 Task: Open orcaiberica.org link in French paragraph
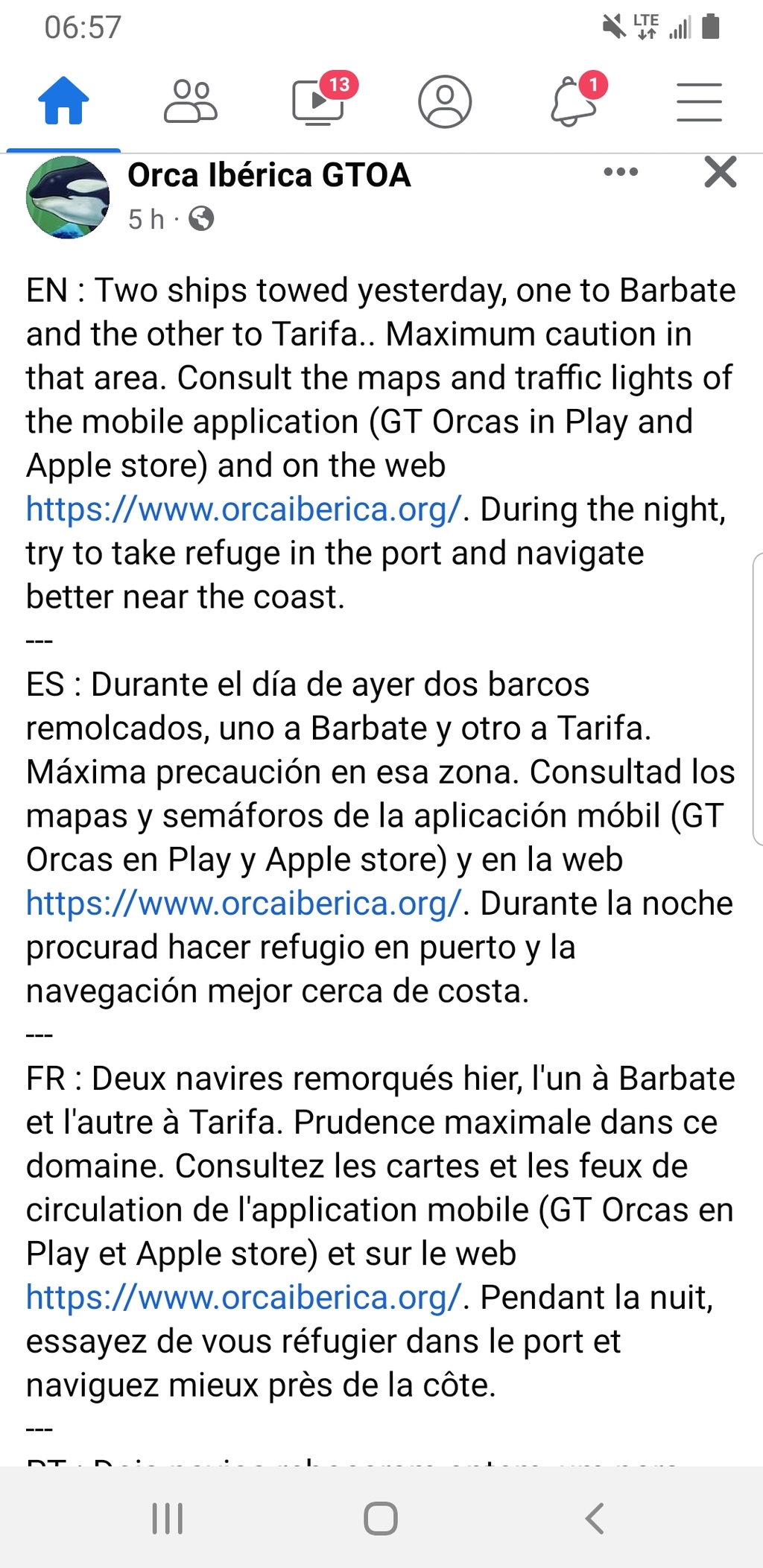[244, 1298]
